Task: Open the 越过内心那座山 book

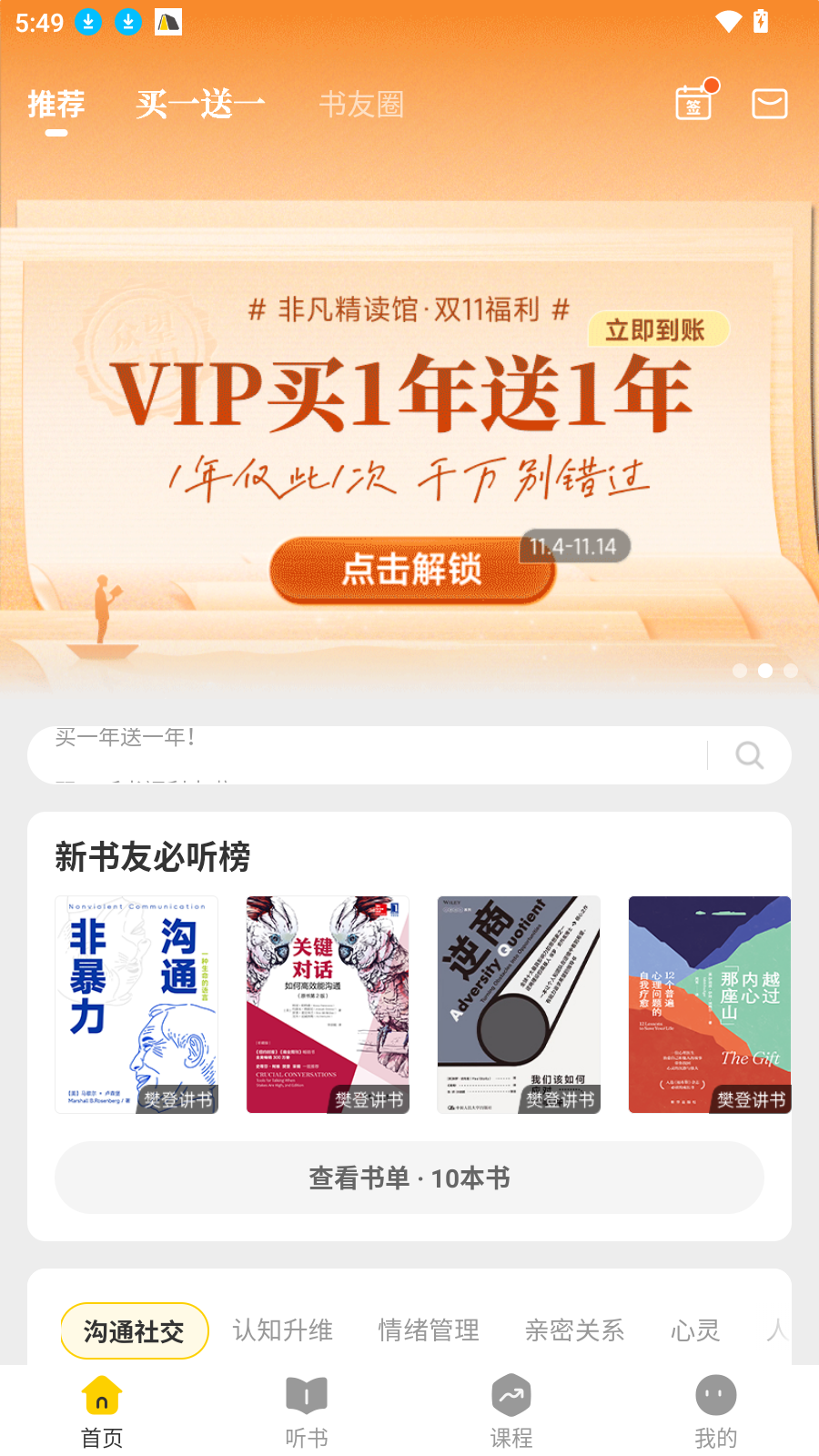Action: 710,1004
